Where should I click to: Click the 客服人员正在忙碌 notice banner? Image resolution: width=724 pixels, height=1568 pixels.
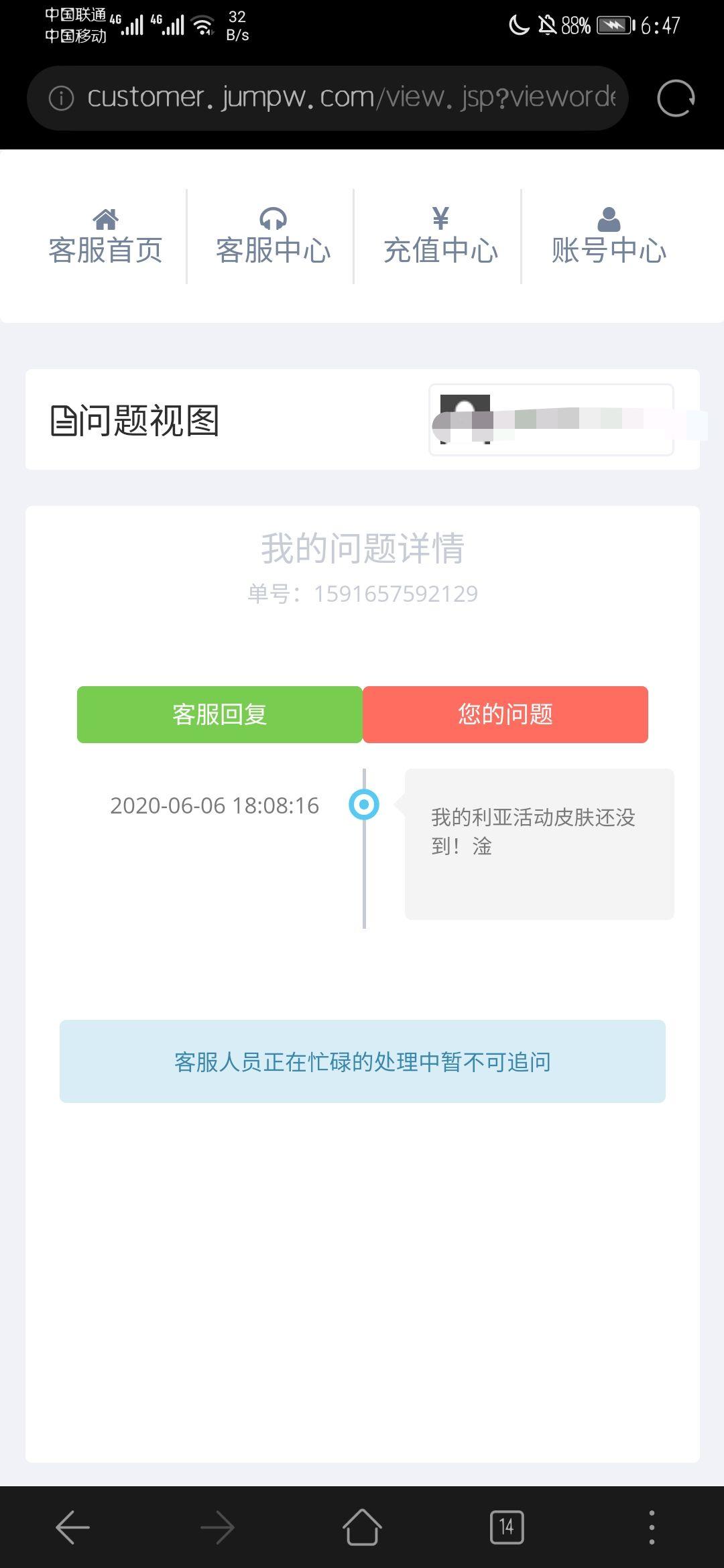coord(362,1061)
